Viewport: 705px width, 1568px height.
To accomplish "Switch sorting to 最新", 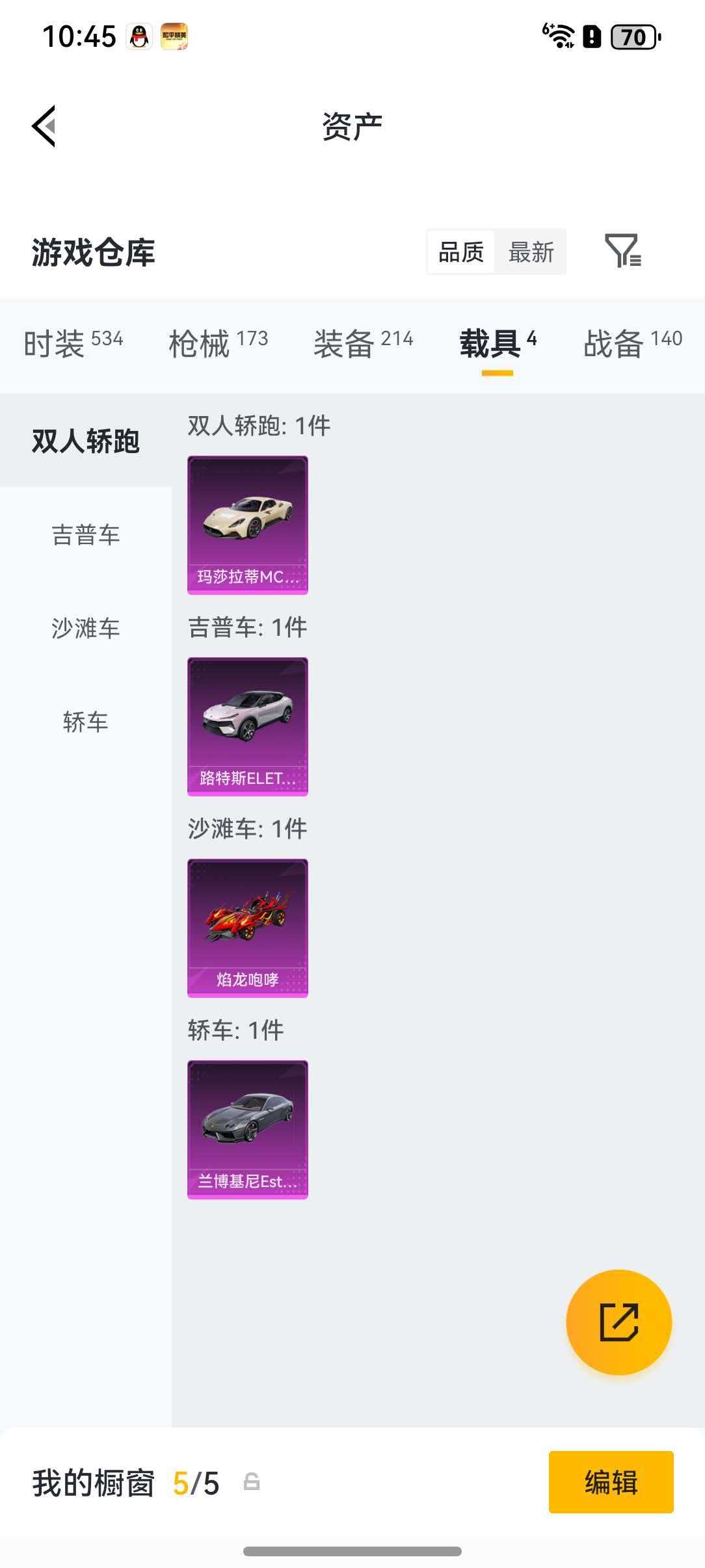I will click(531, 253).
